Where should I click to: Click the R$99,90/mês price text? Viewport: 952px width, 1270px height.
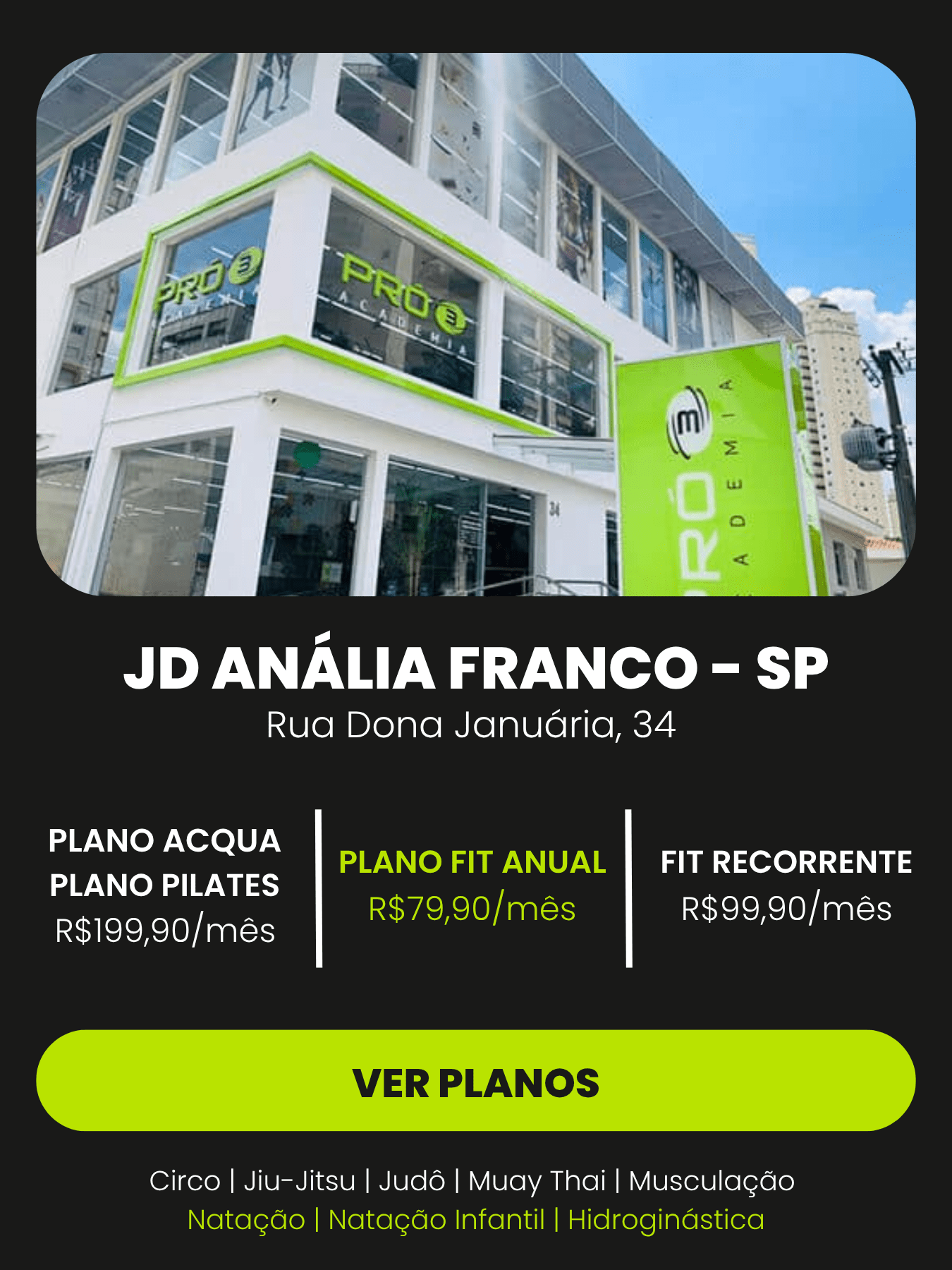(784, 907)
